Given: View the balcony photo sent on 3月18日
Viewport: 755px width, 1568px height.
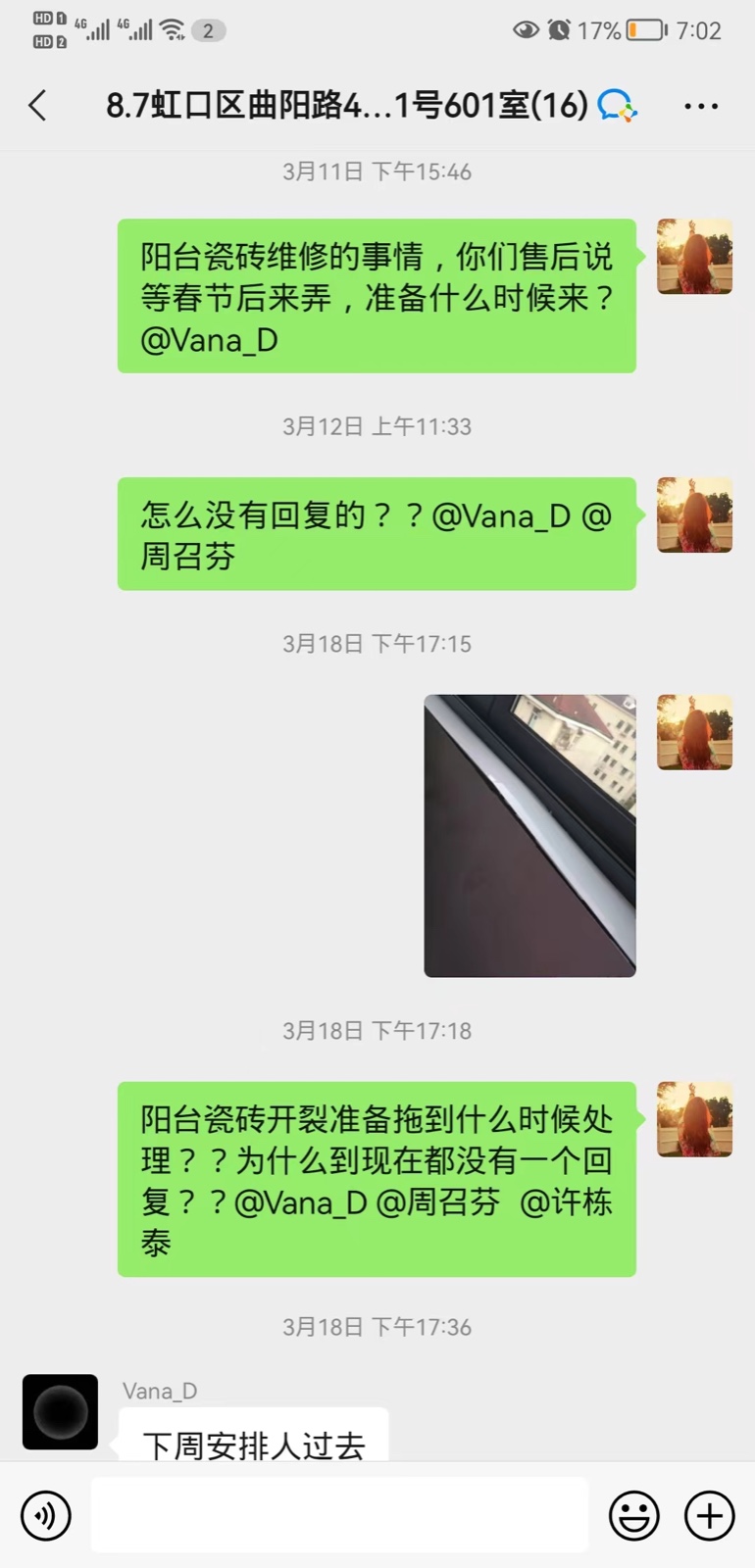Looking at the screenshot, I should 529,835.
